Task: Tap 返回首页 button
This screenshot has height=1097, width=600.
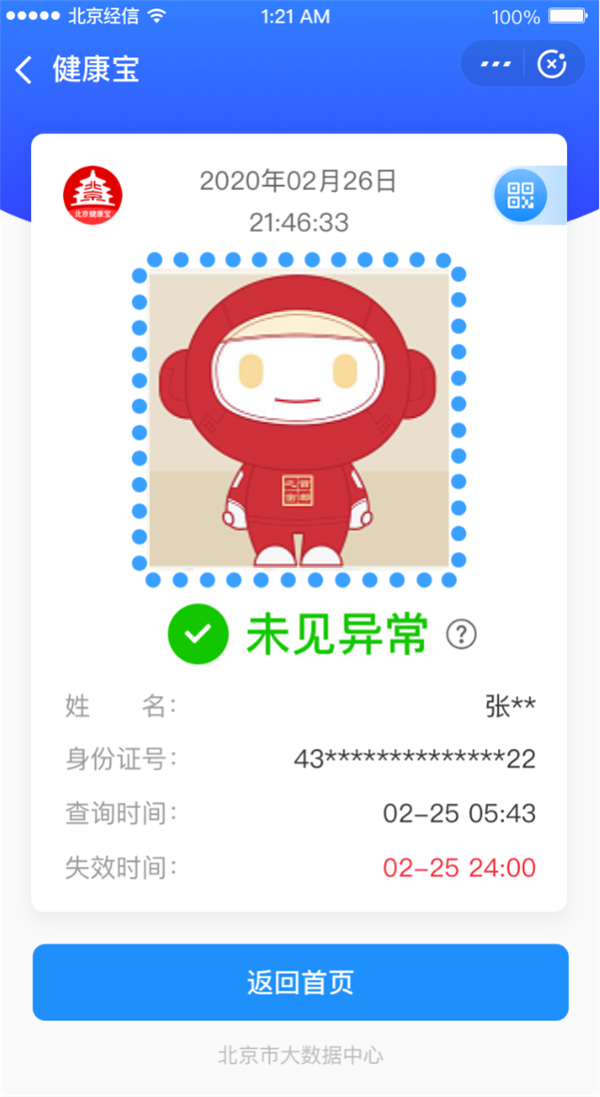Action: (300, 982)
